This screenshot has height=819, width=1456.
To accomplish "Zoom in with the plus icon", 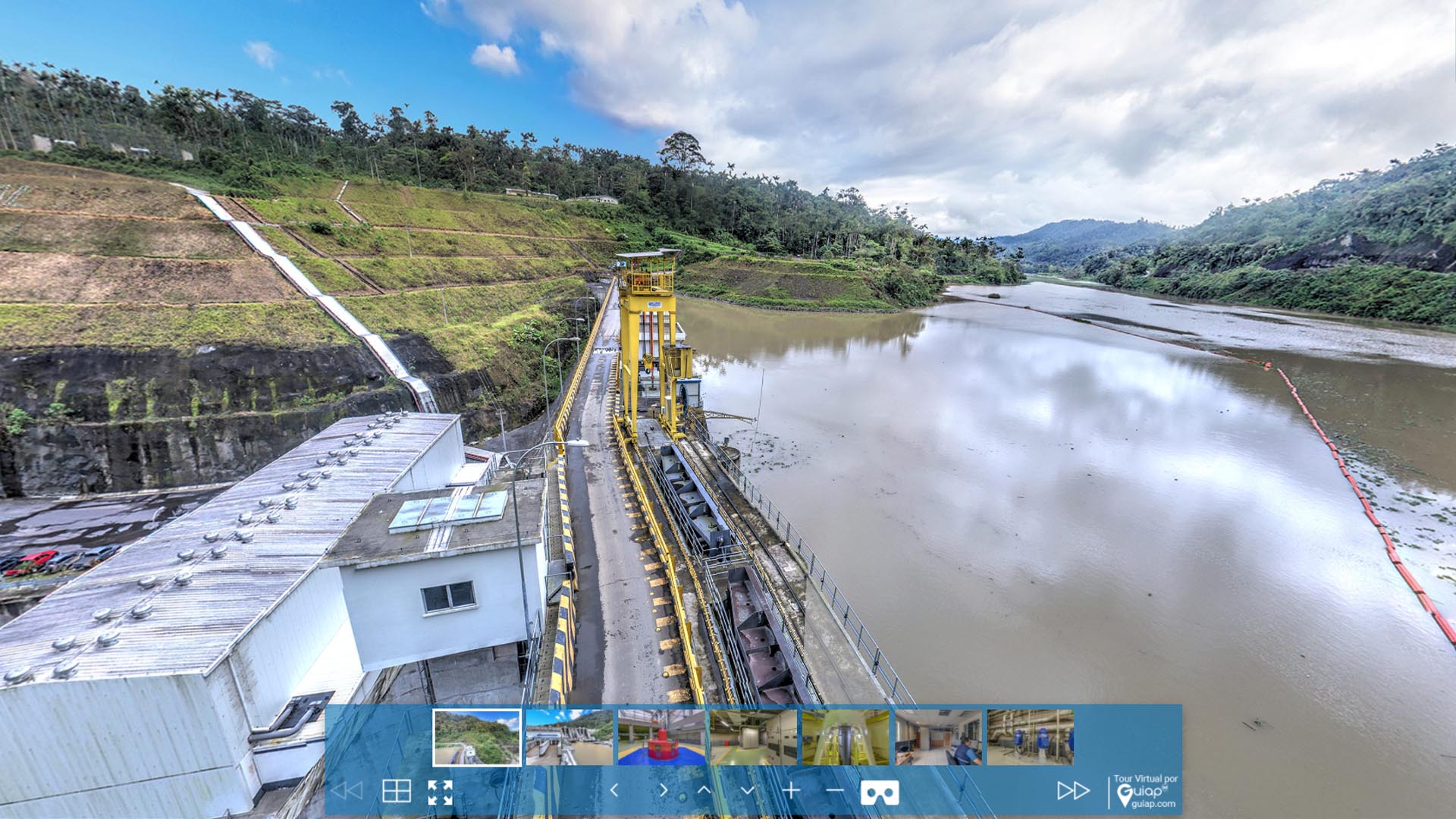I will coord(791,791).
